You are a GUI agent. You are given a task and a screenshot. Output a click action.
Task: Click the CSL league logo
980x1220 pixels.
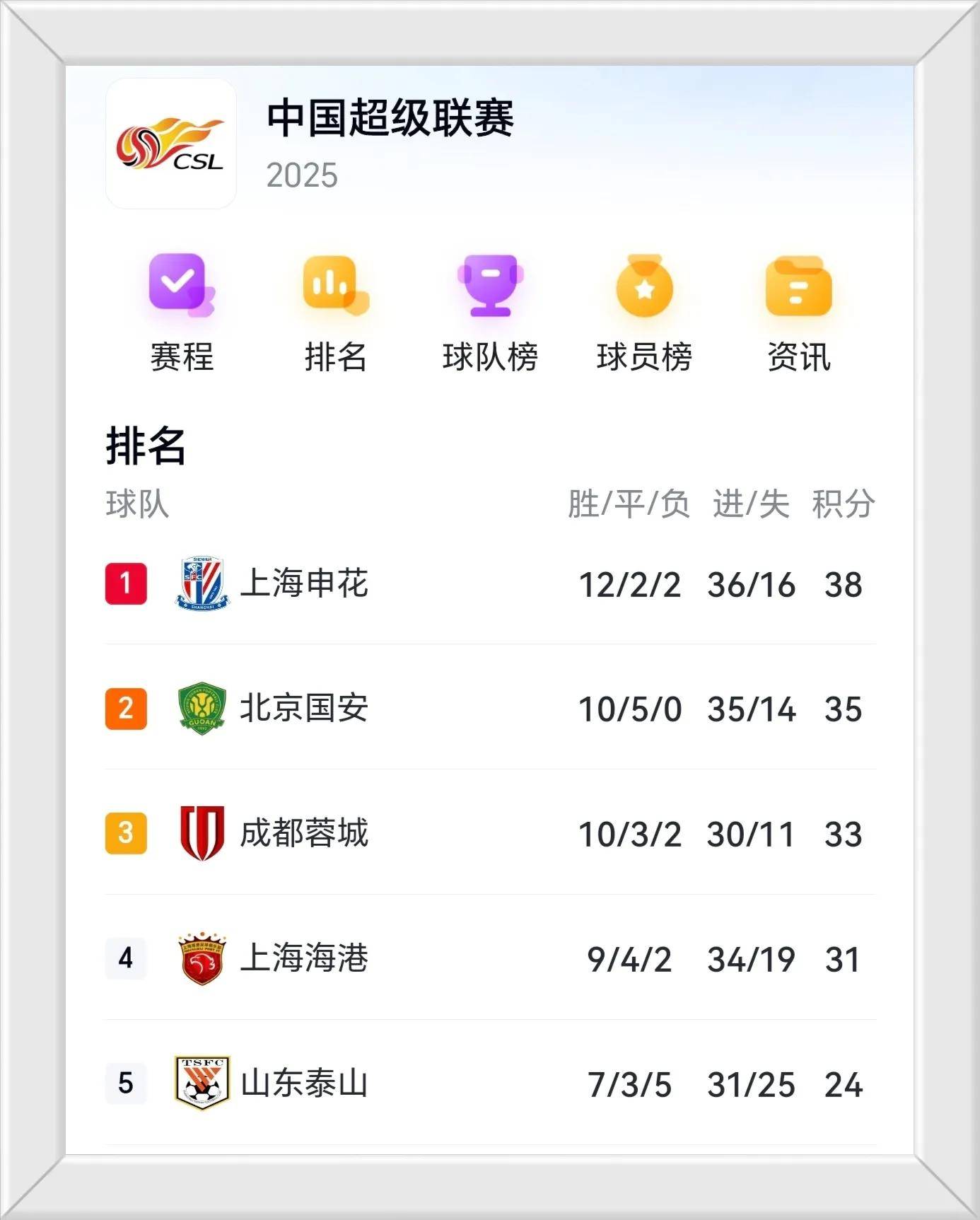pyautogui.click(x=171, y=143)
